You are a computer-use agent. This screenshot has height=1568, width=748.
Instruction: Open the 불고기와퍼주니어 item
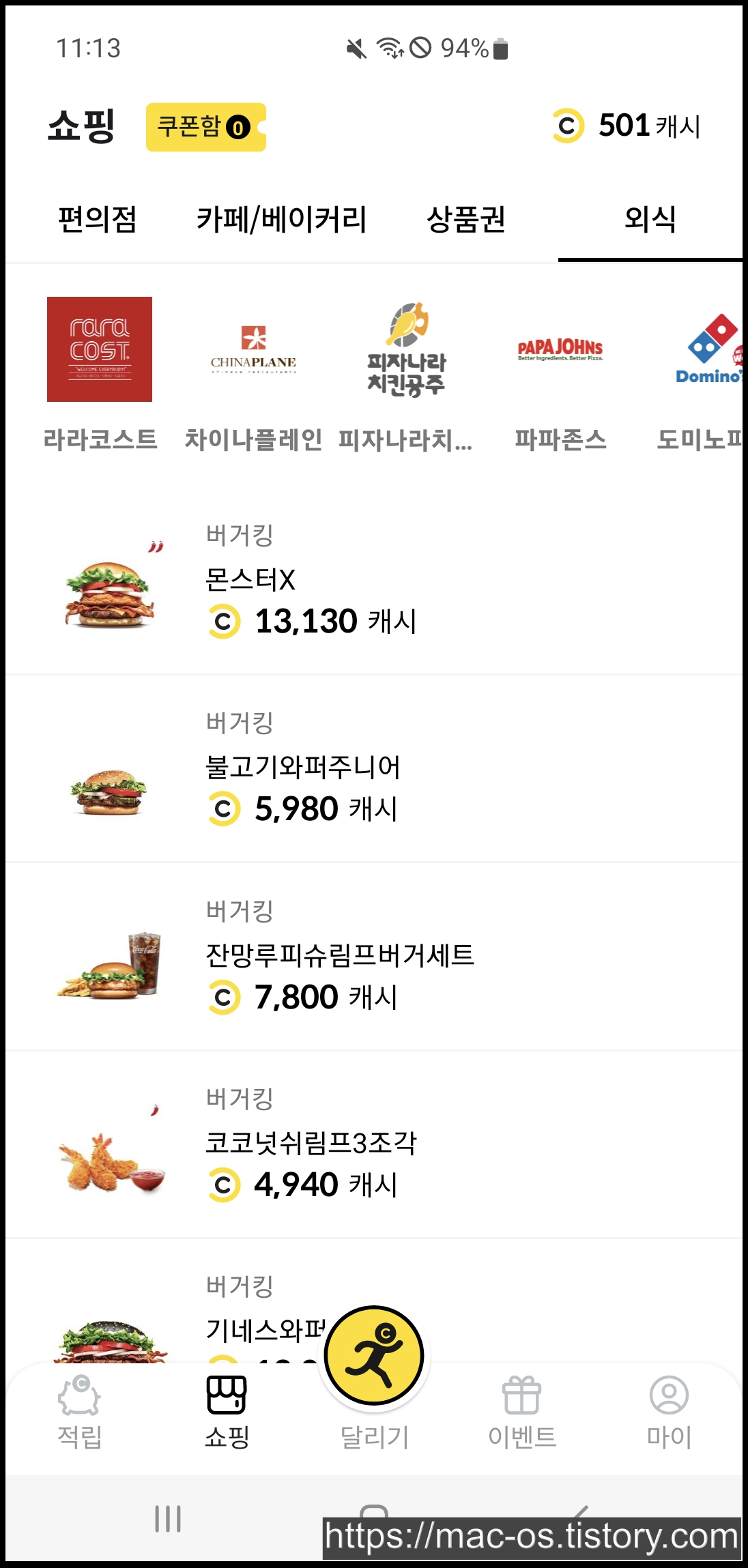374,769
